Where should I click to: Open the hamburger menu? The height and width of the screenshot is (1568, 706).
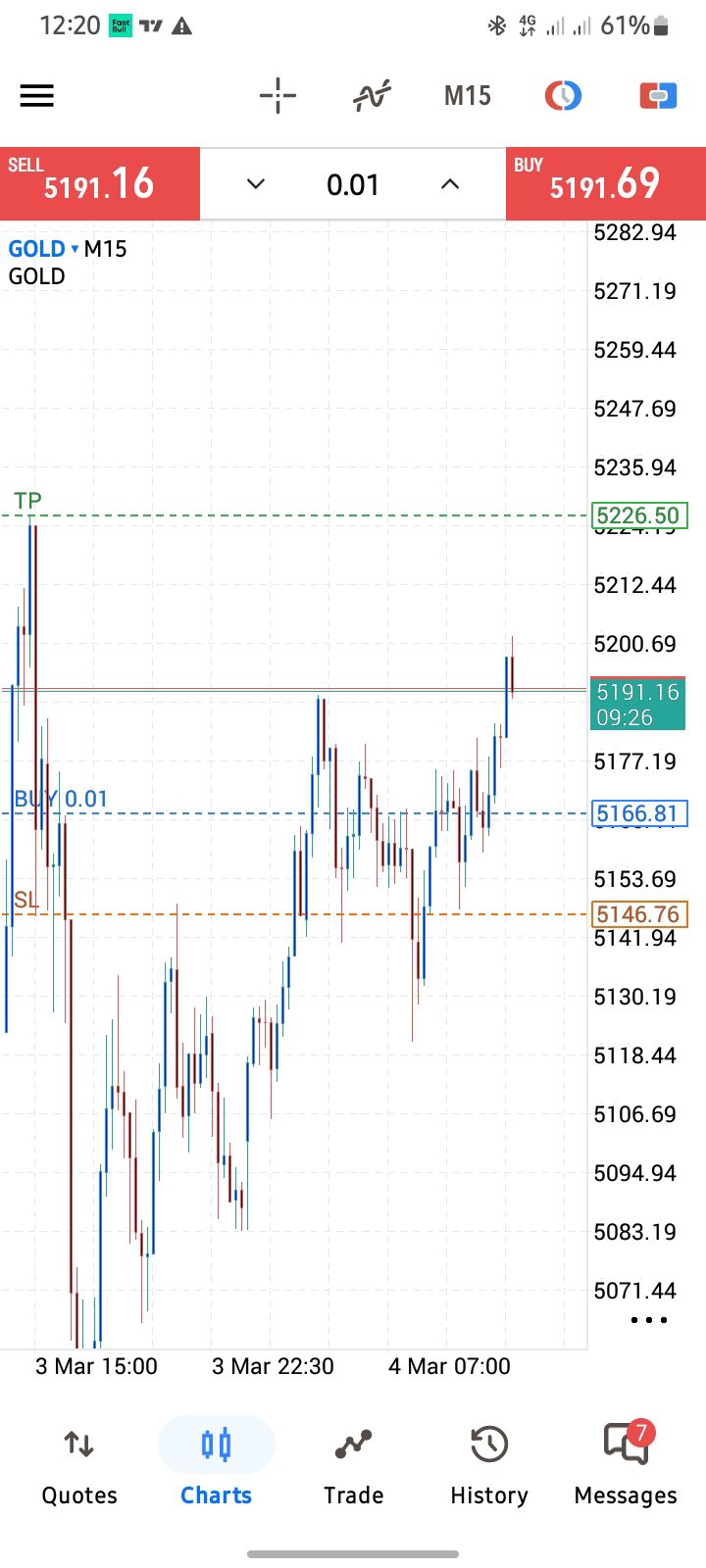coord(37,96)
